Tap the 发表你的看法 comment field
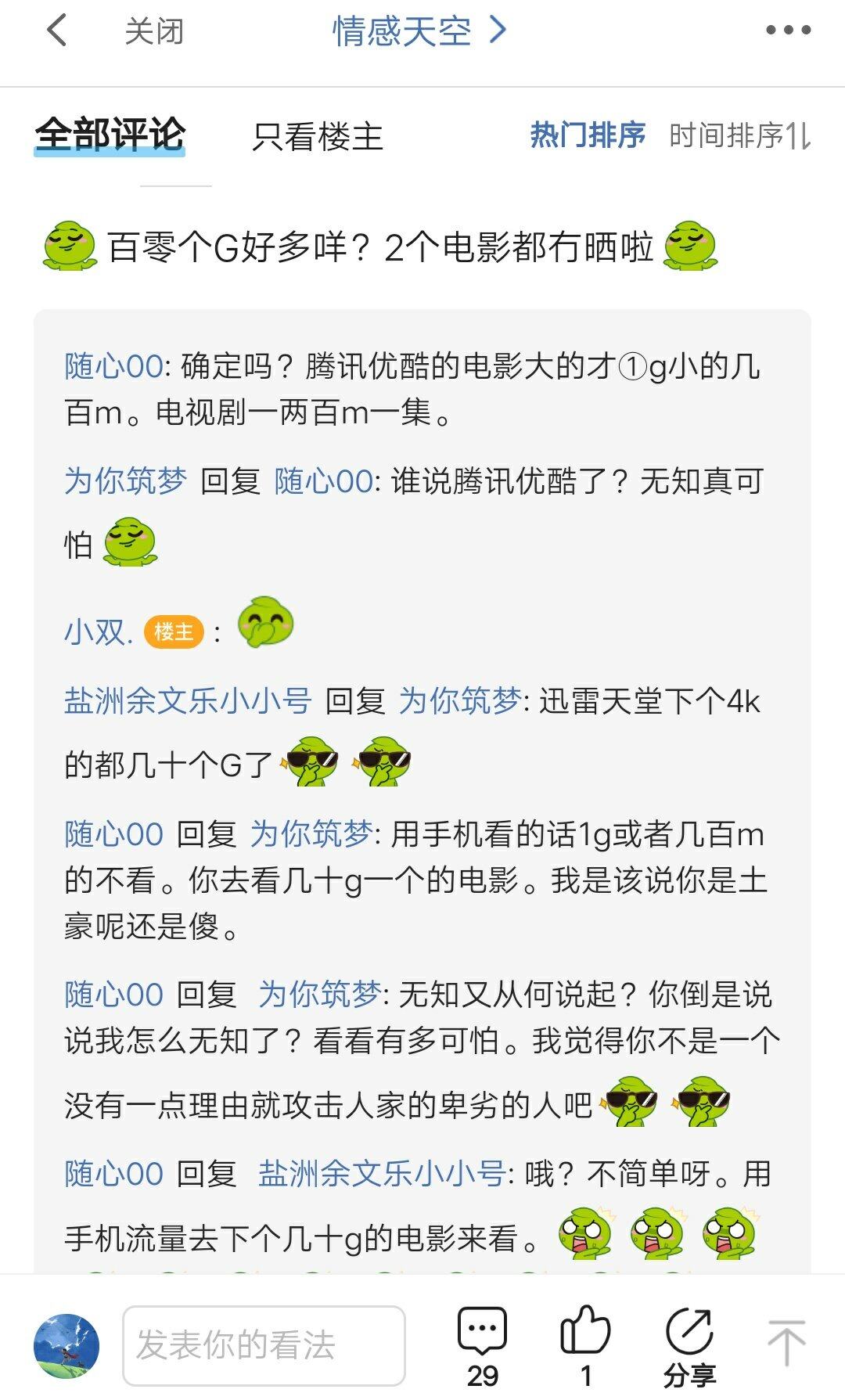Screen dimensions: 845x1400 (x=264, y=1345)
